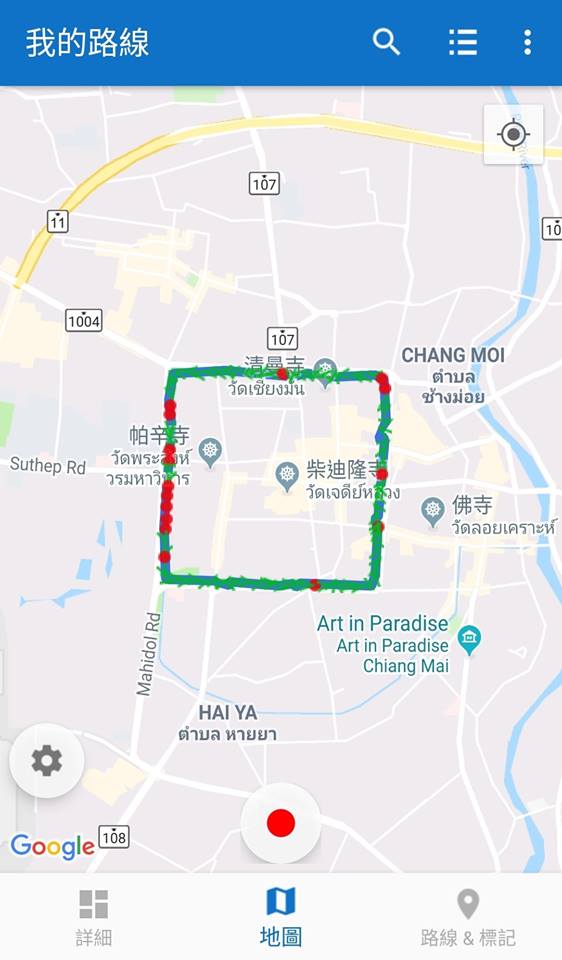This screenshot has width=562, height=960.
Task: Switch to the 詳細 tab
Action: point(94,918)
